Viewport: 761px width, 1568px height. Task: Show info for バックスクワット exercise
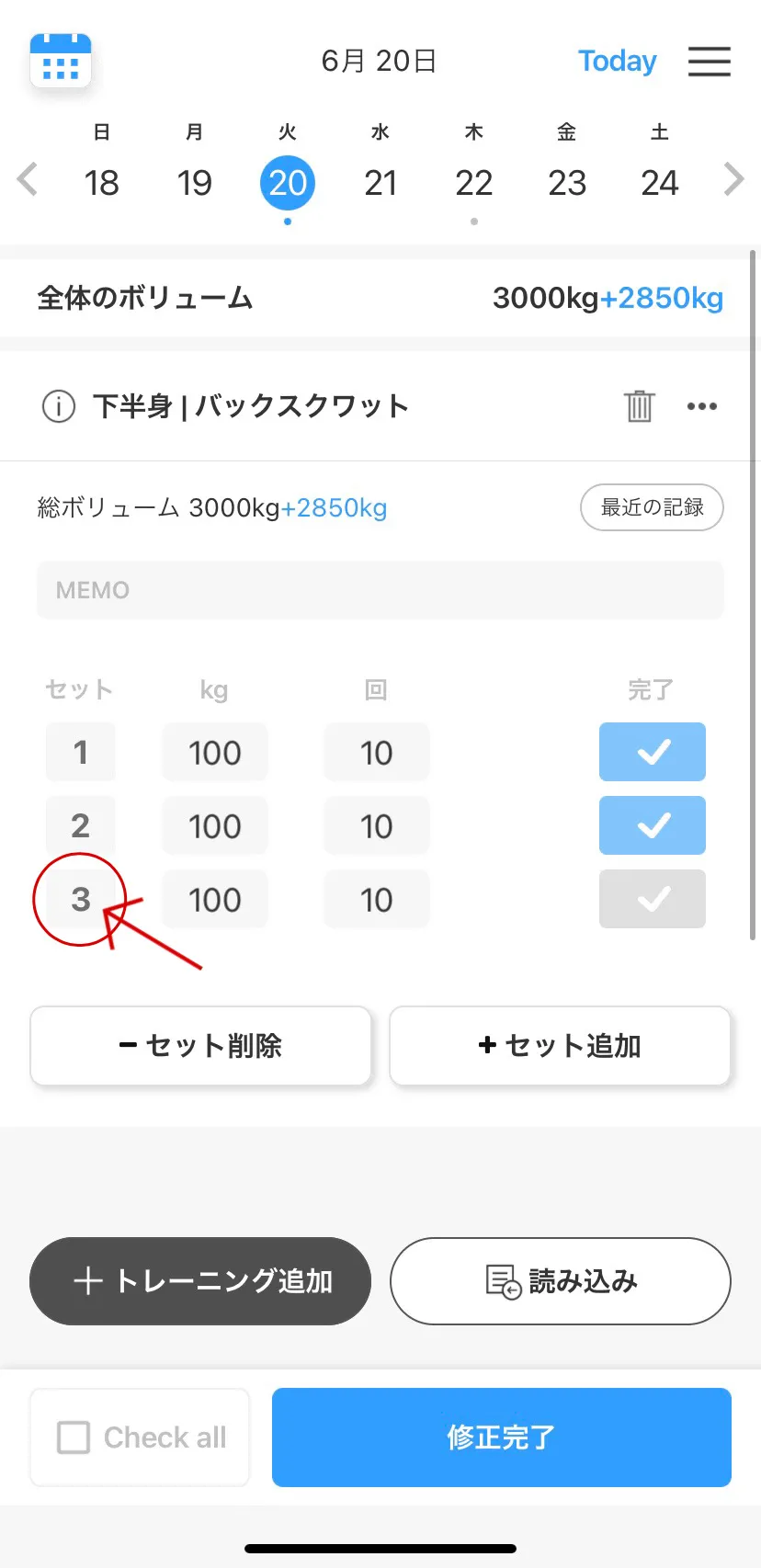tap(59, 405)
